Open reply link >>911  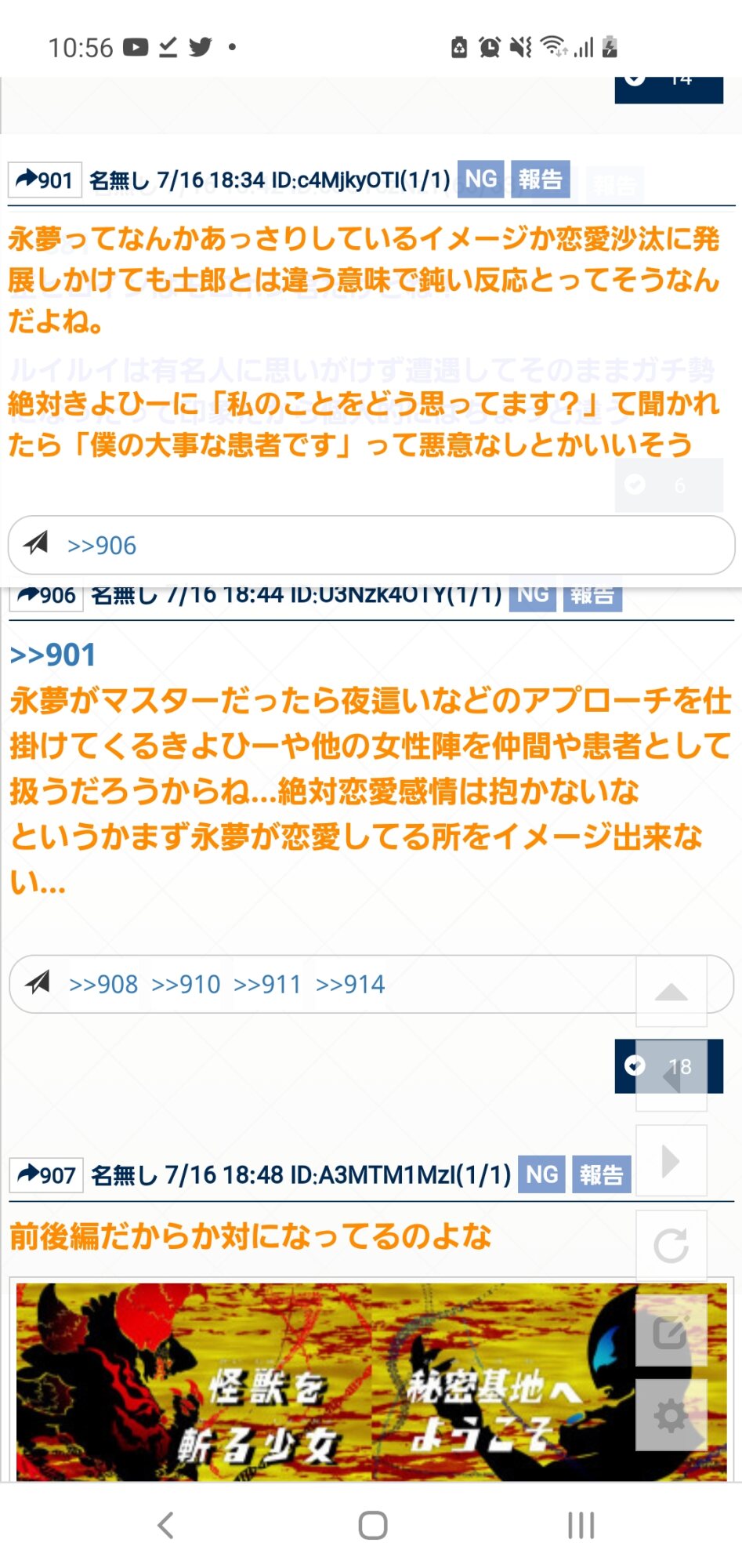(268, 984)
